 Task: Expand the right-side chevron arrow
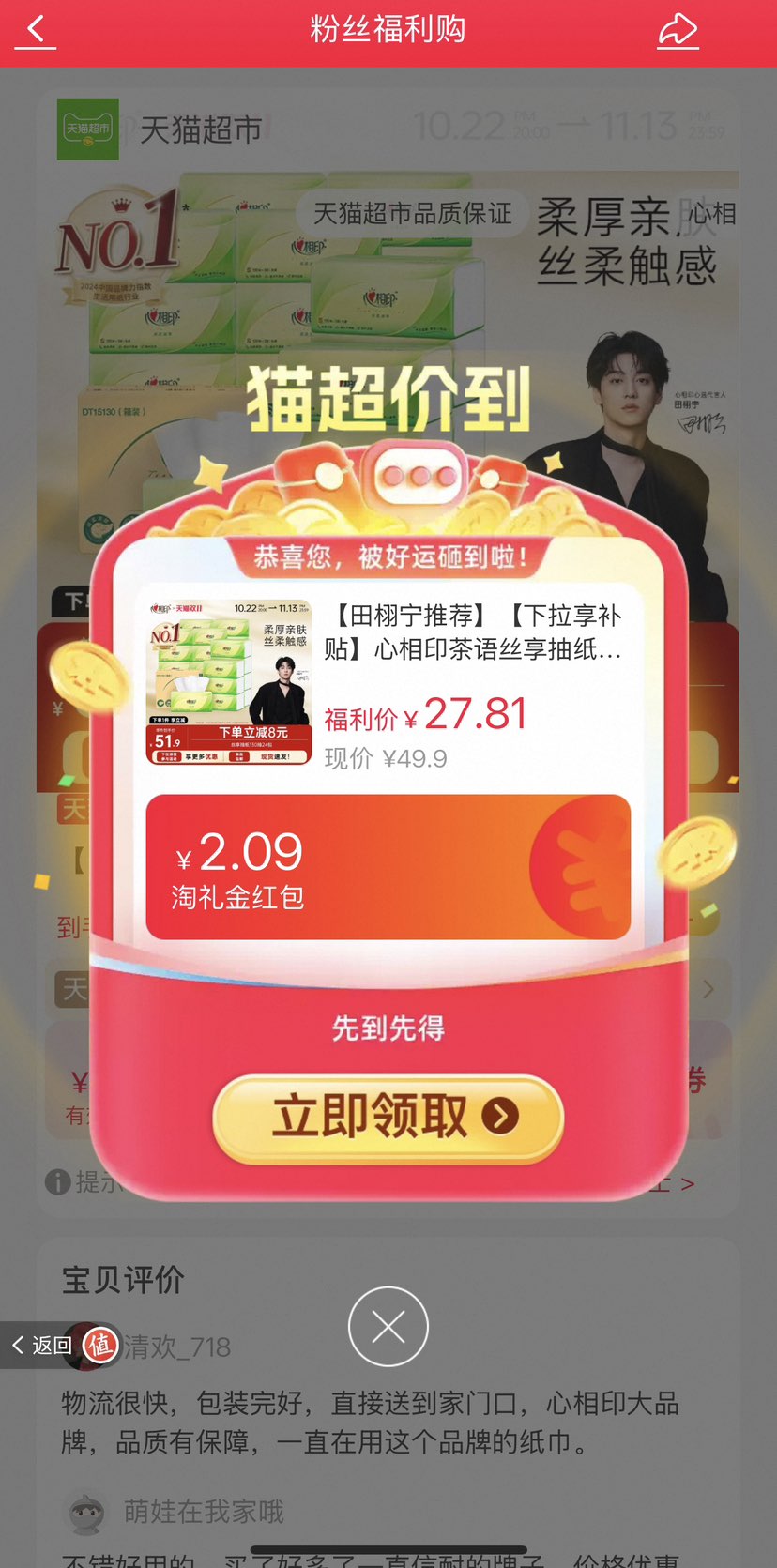[710, 988]
